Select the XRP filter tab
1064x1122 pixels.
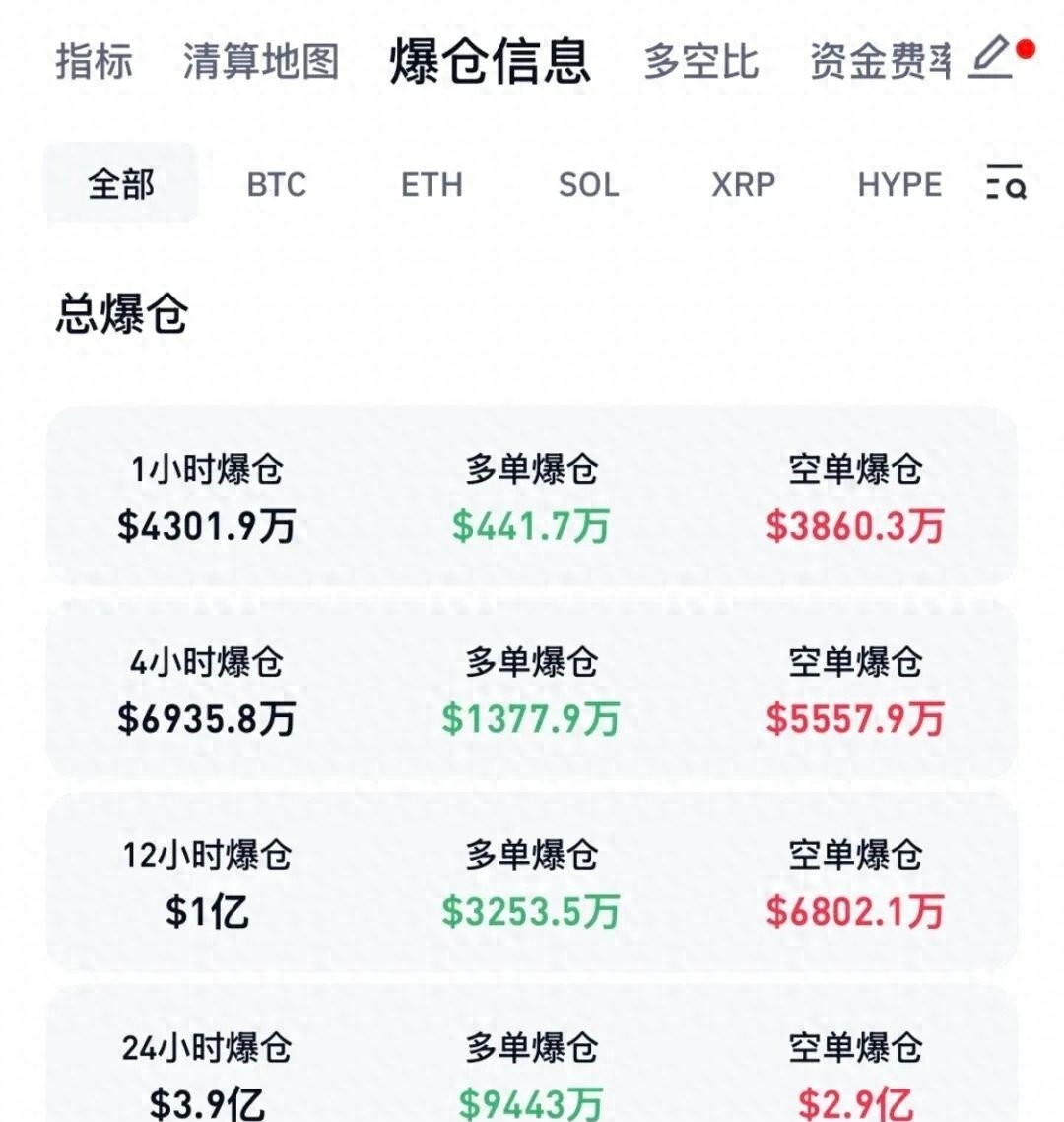[744, 184]
